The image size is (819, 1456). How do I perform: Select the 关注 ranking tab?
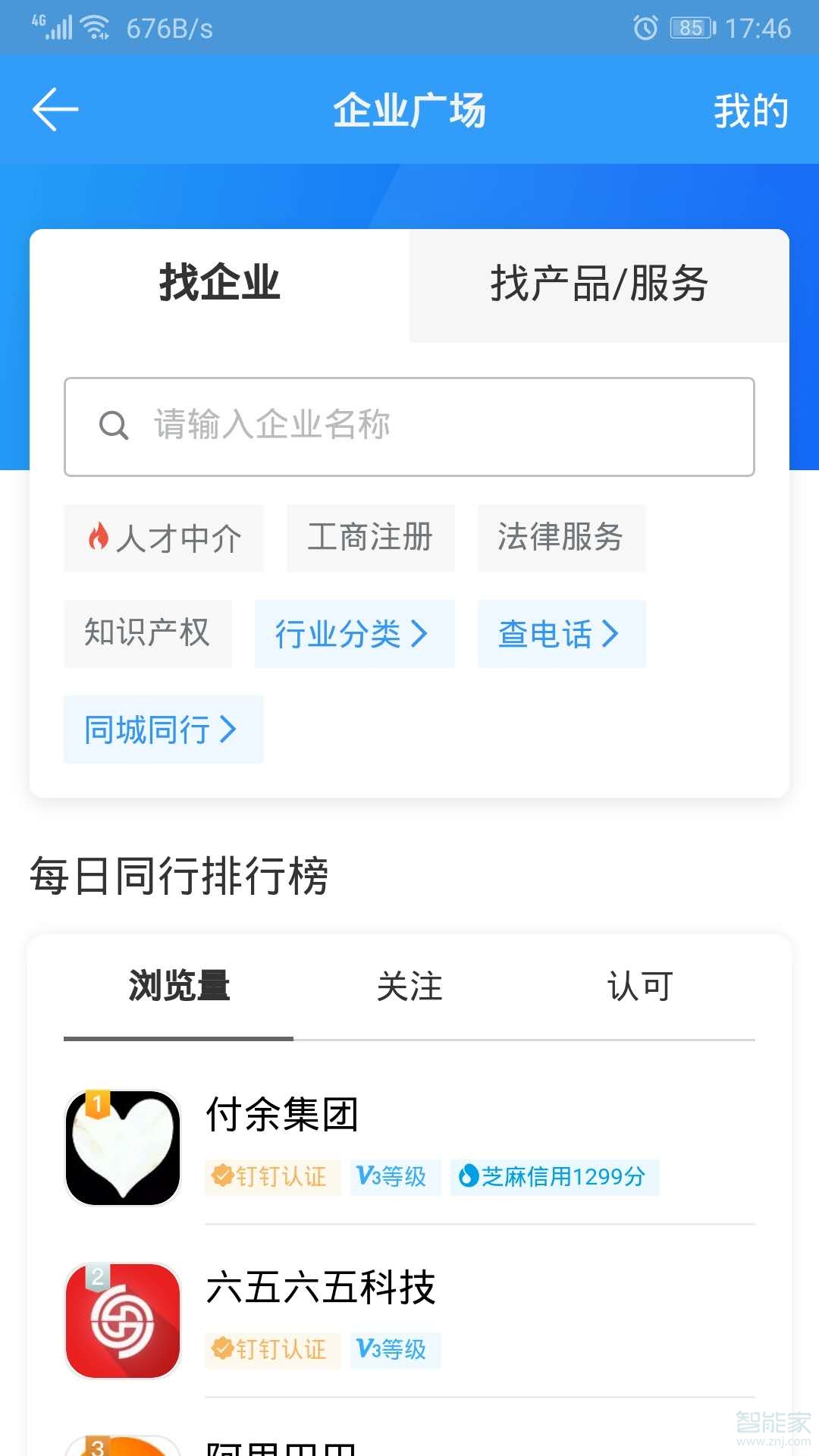pyautogui.click(x=410, y=986)
